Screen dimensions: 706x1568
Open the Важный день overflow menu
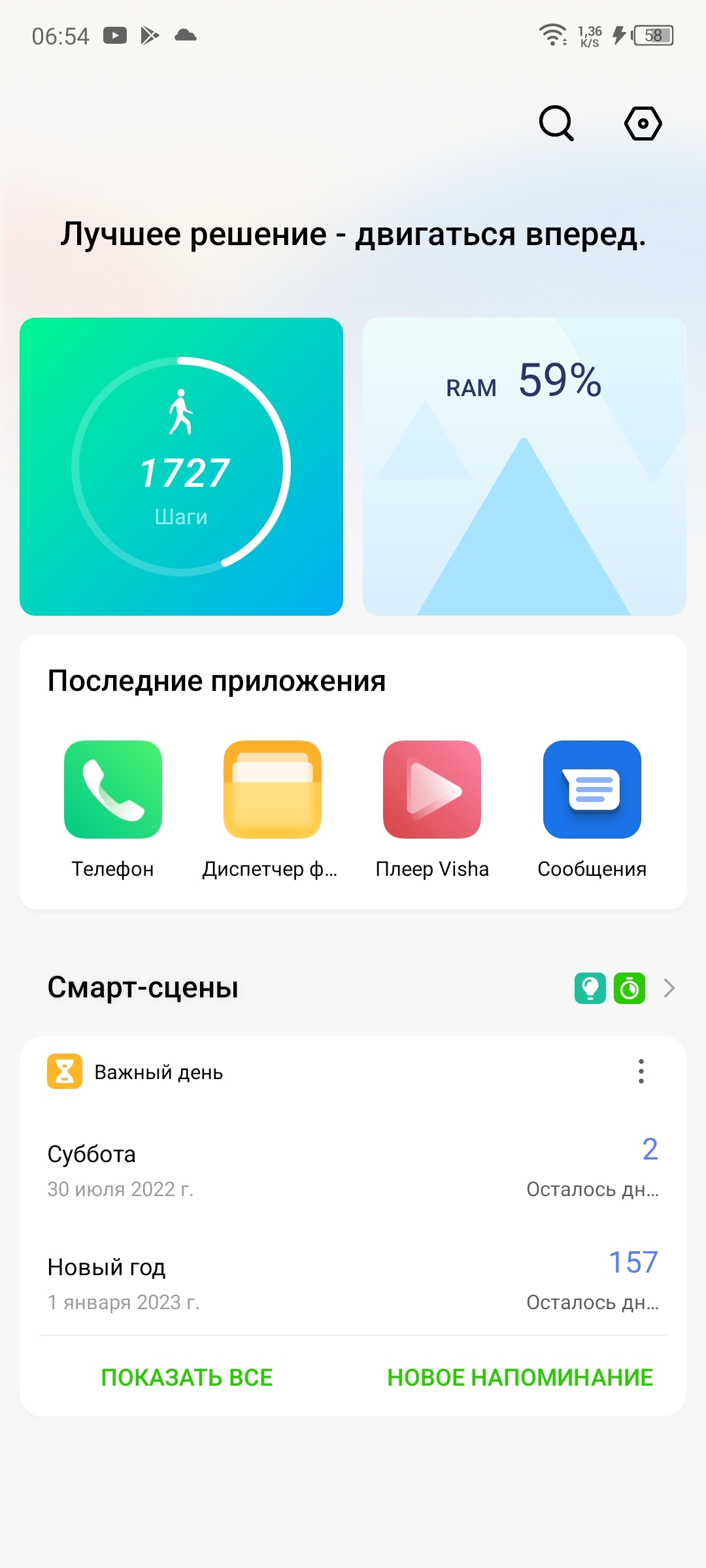(641, 1071)
